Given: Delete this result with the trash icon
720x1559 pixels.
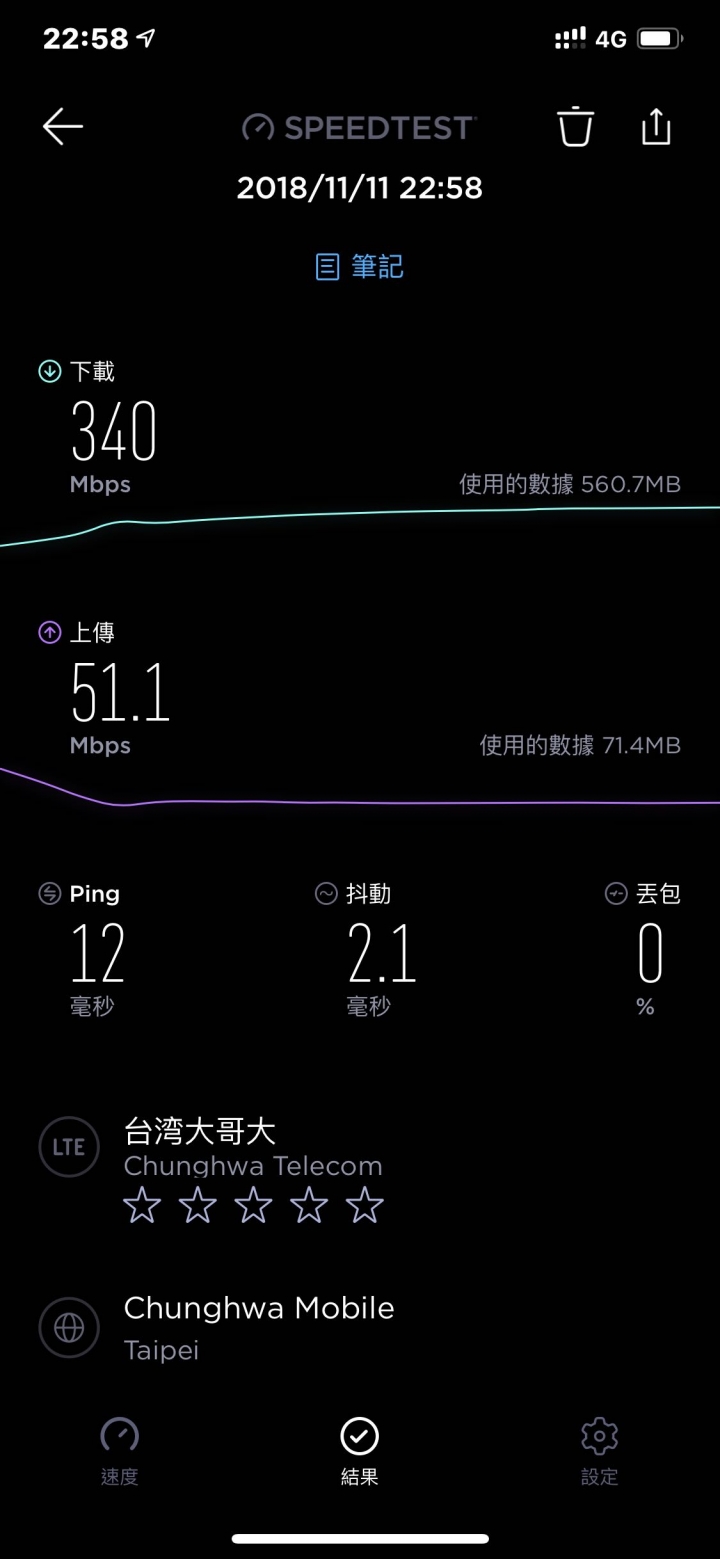Looking at the screenshot, I should [x=575, y=127].
